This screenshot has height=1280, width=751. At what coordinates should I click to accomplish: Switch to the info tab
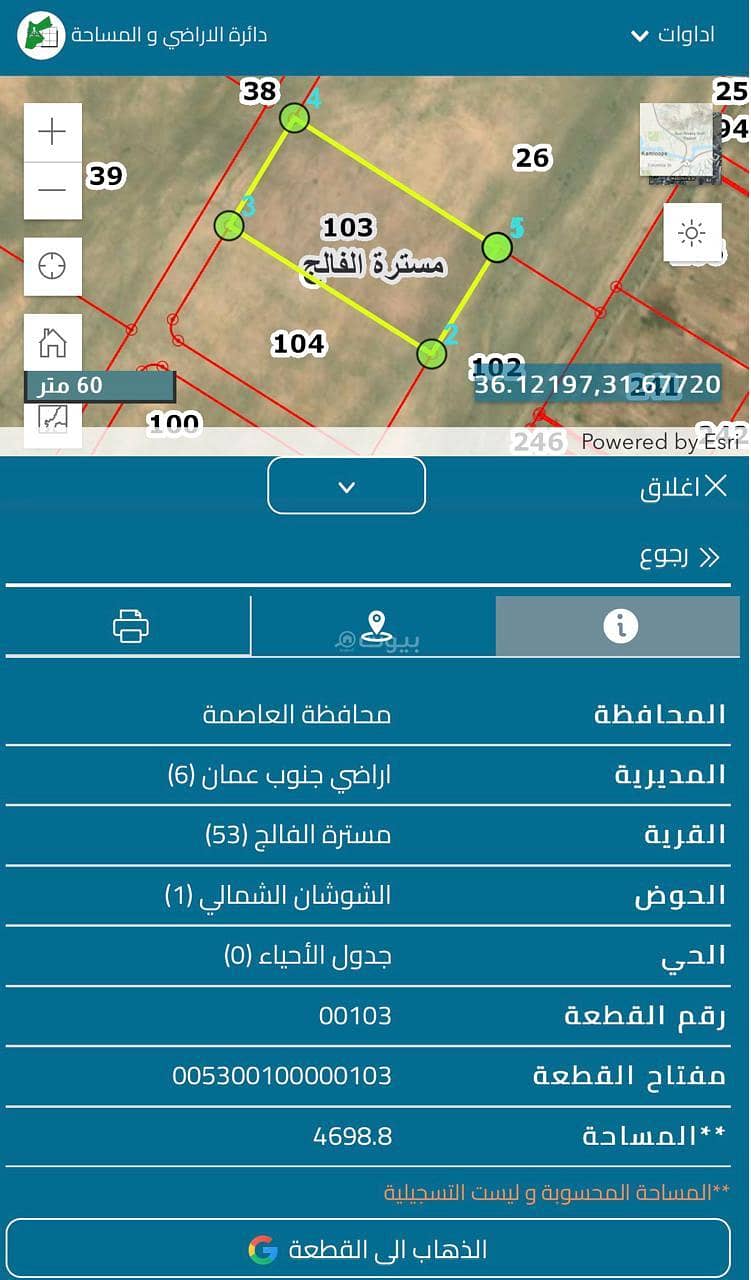pos(620,627)
